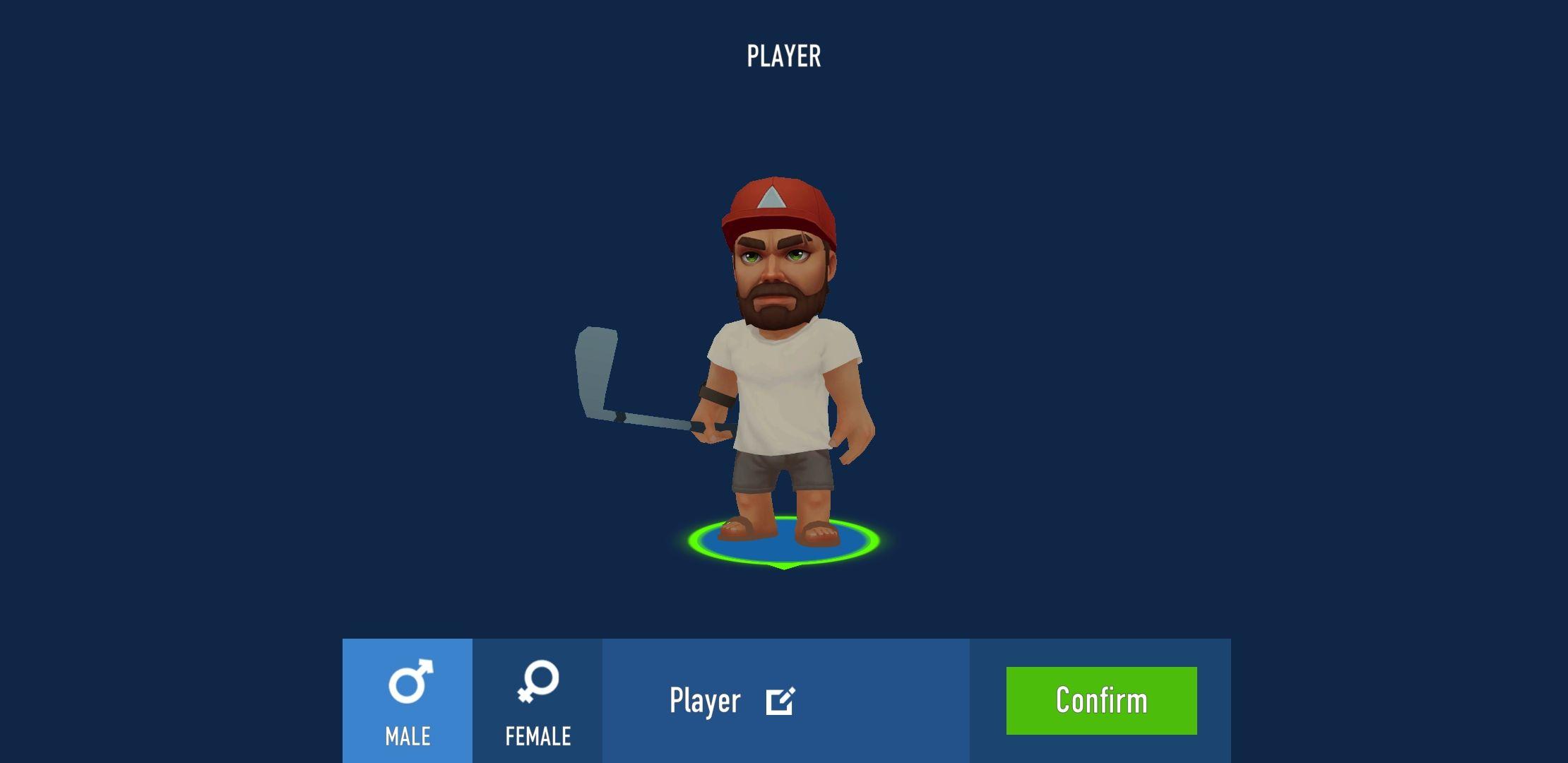
Task: Select the Male character option
Action: point(408,700)
